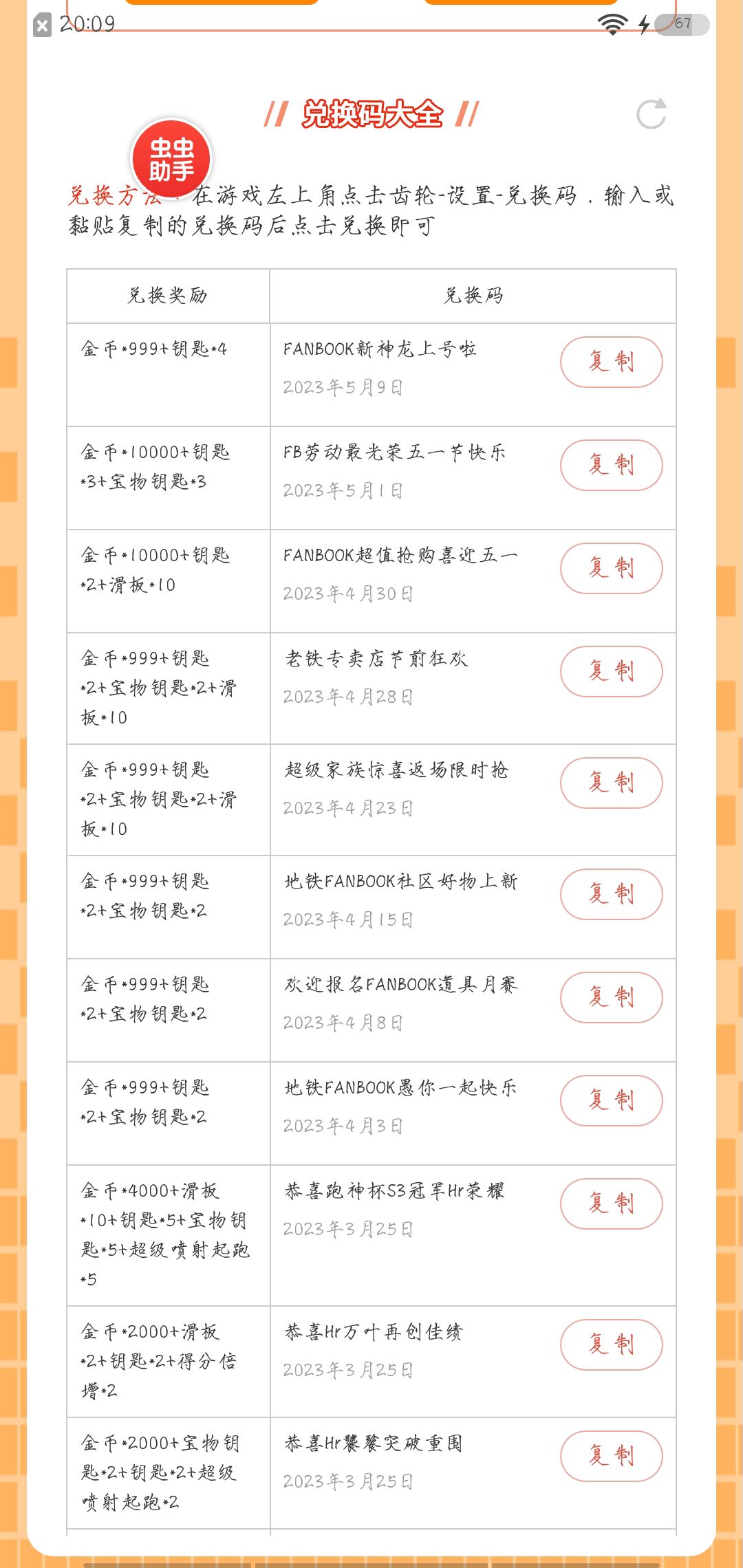Copy code 老铁专卖店节前狂欢
743x1568 pixels.
click(x=612, y=671)
